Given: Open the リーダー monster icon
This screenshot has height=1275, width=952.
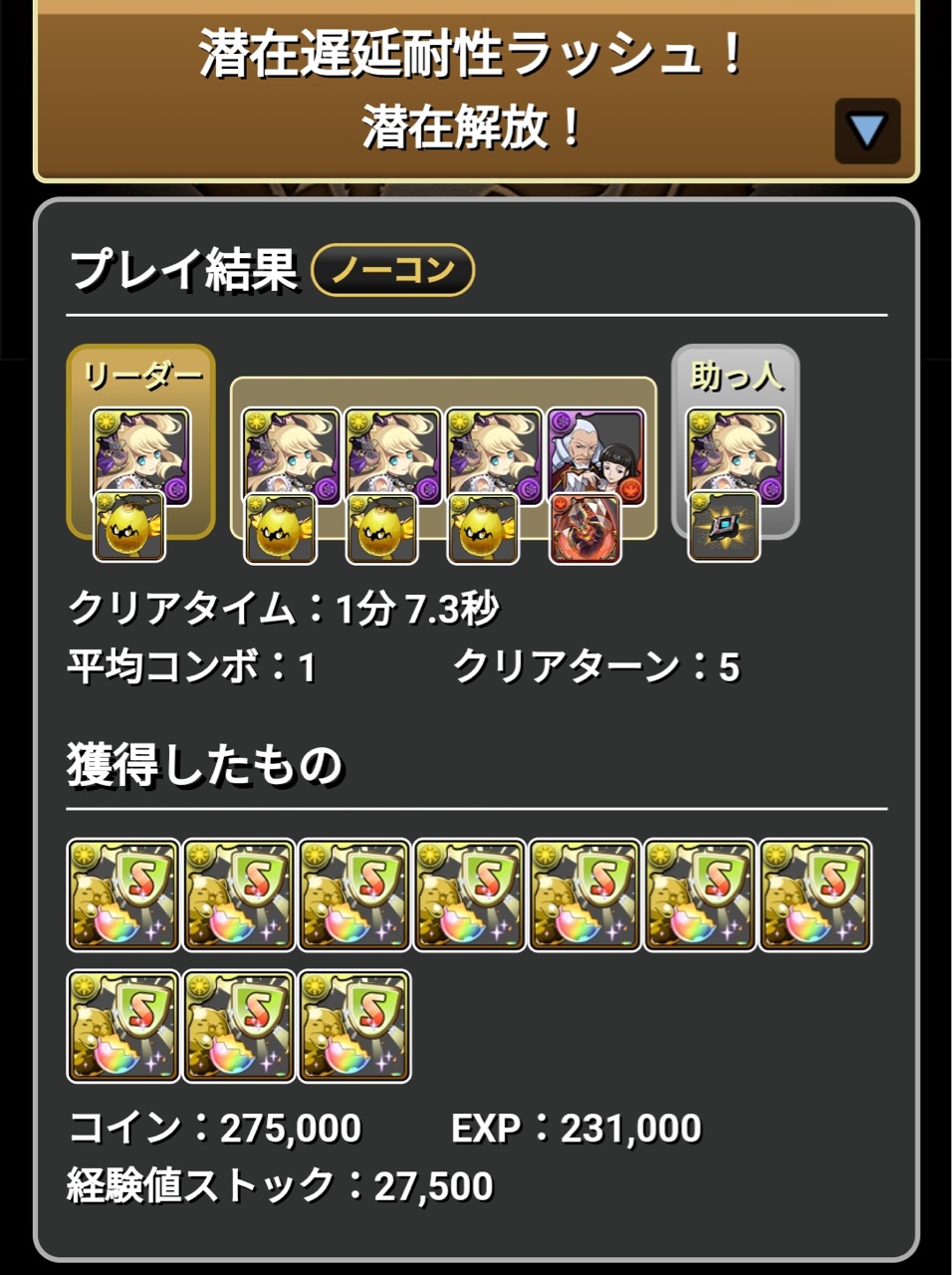Looking at the screenshot, I should (141, 453).
